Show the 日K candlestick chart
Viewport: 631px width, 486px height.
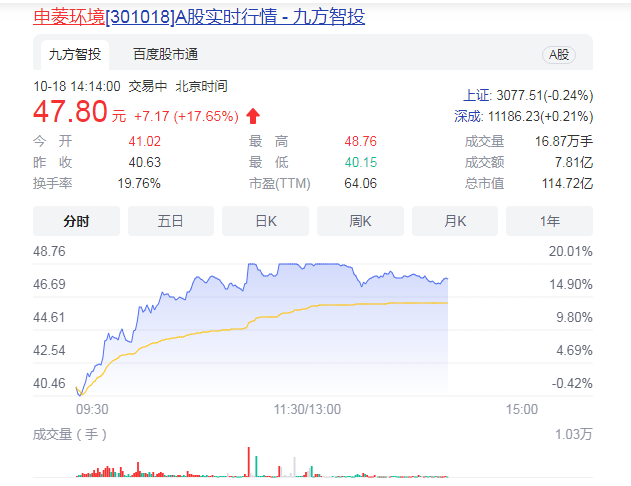point(265,221)
